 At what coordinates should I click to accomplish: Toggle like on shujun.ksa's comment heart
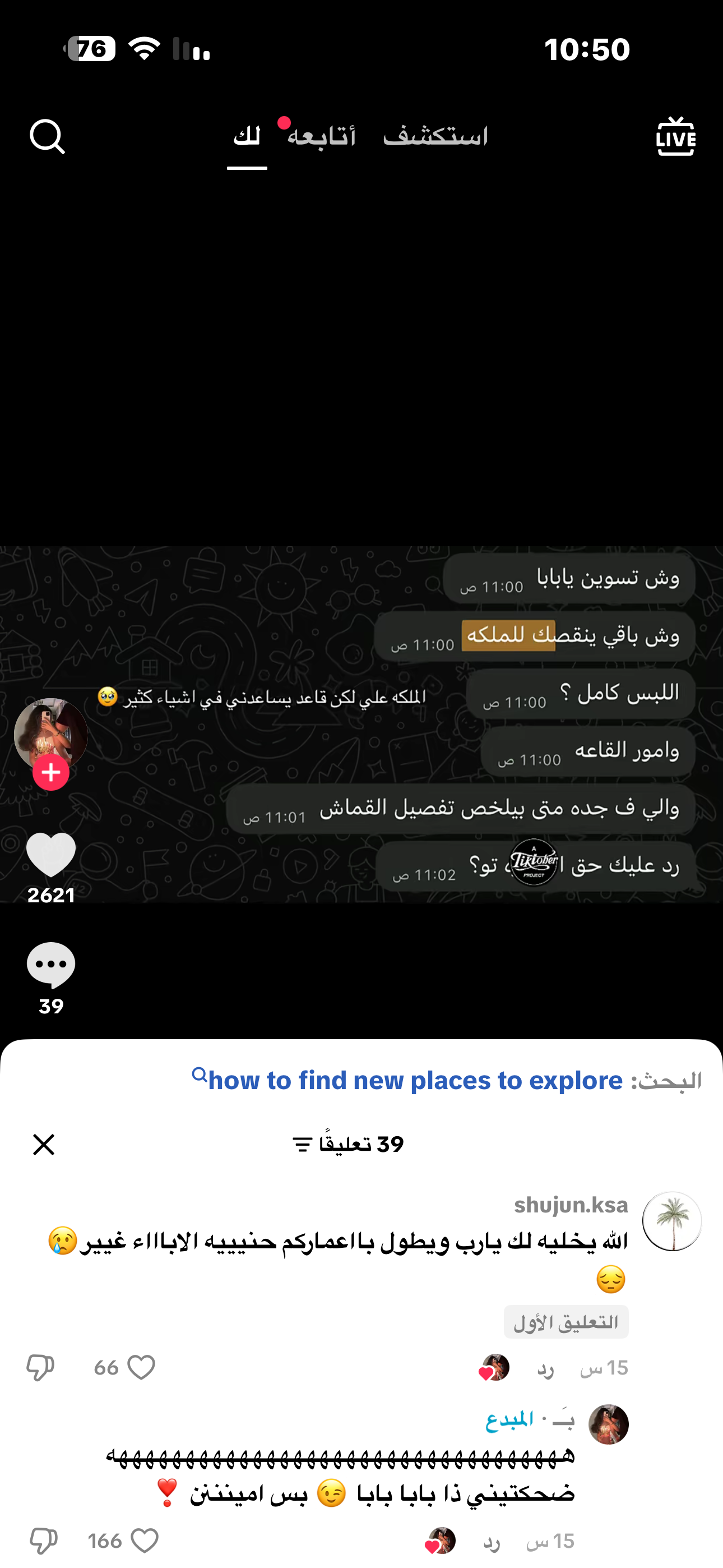tap(141, 1368)
